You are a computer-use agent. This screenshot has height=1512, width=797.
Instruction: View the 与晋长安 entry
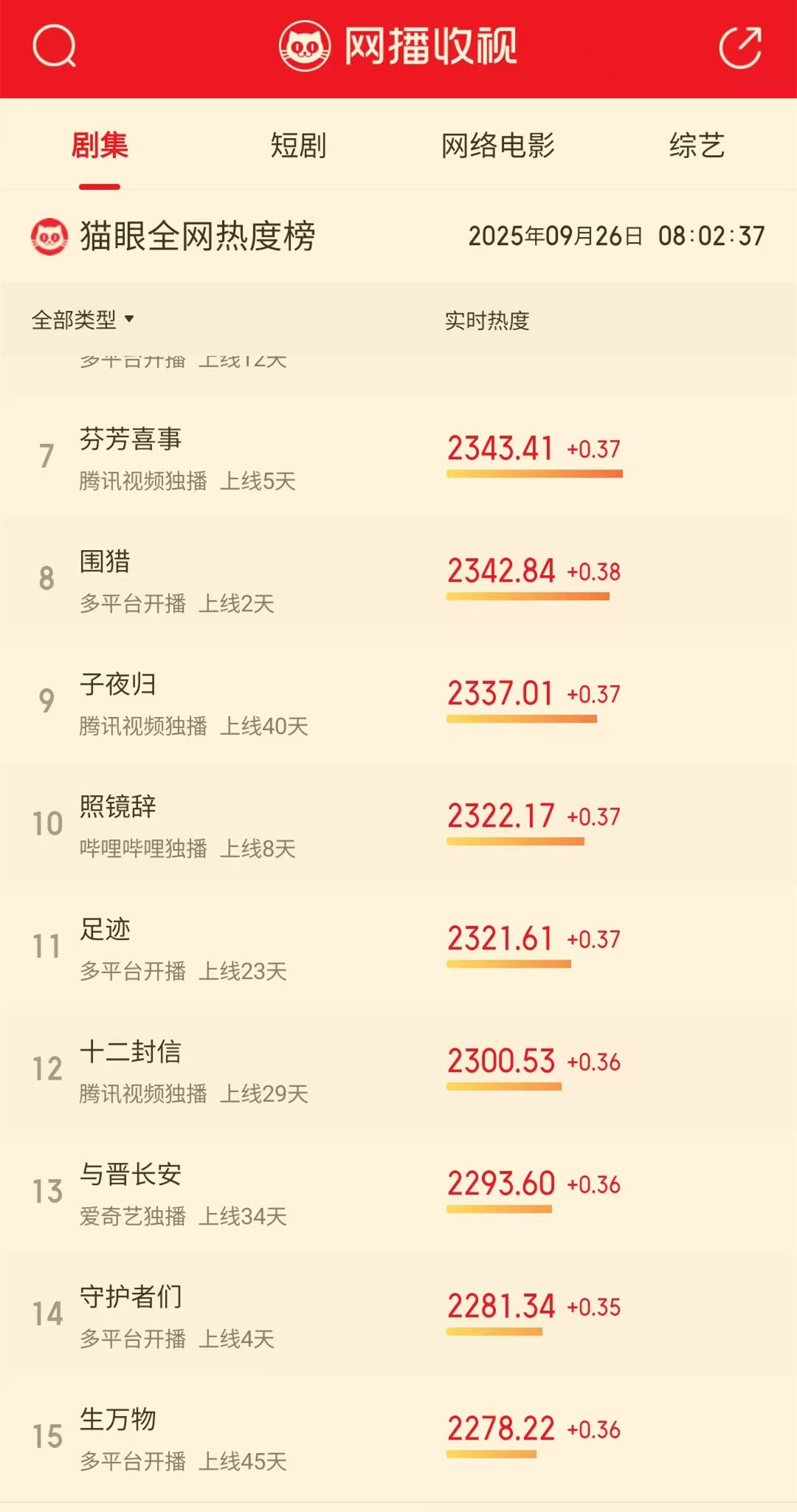point(131,1175)
